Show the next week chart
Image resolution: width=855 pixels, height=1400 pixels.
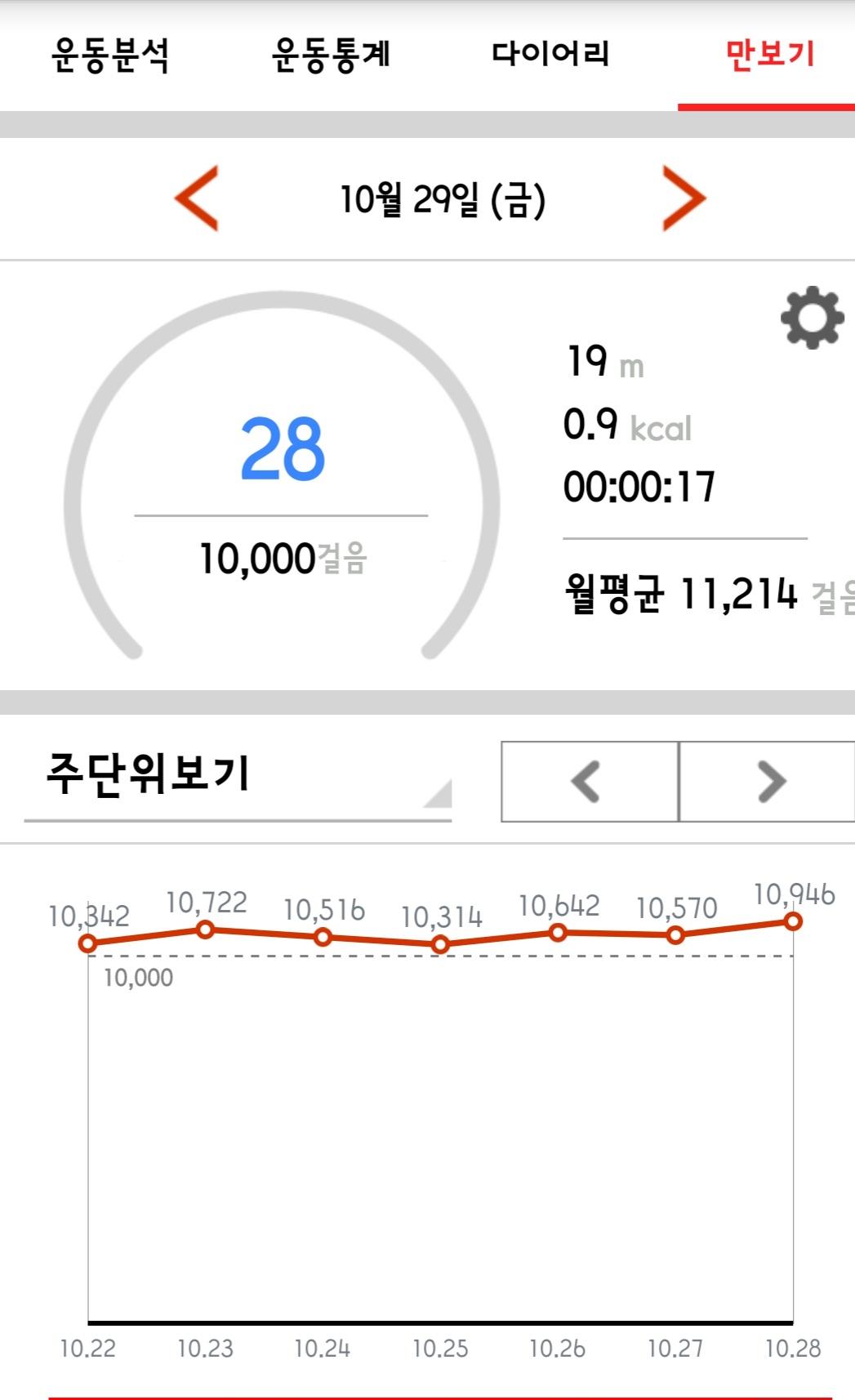pos(768,781)
